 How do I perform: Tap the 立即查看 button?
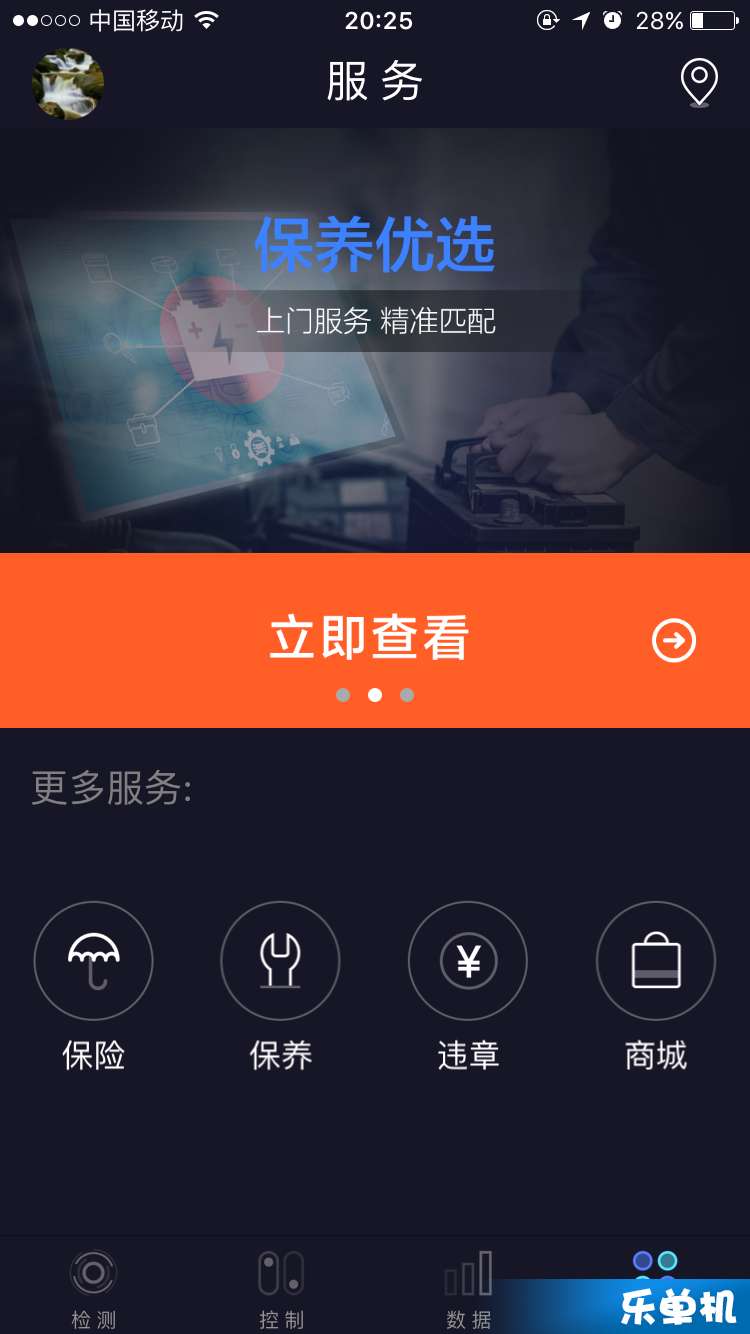(x=375, y=640)
